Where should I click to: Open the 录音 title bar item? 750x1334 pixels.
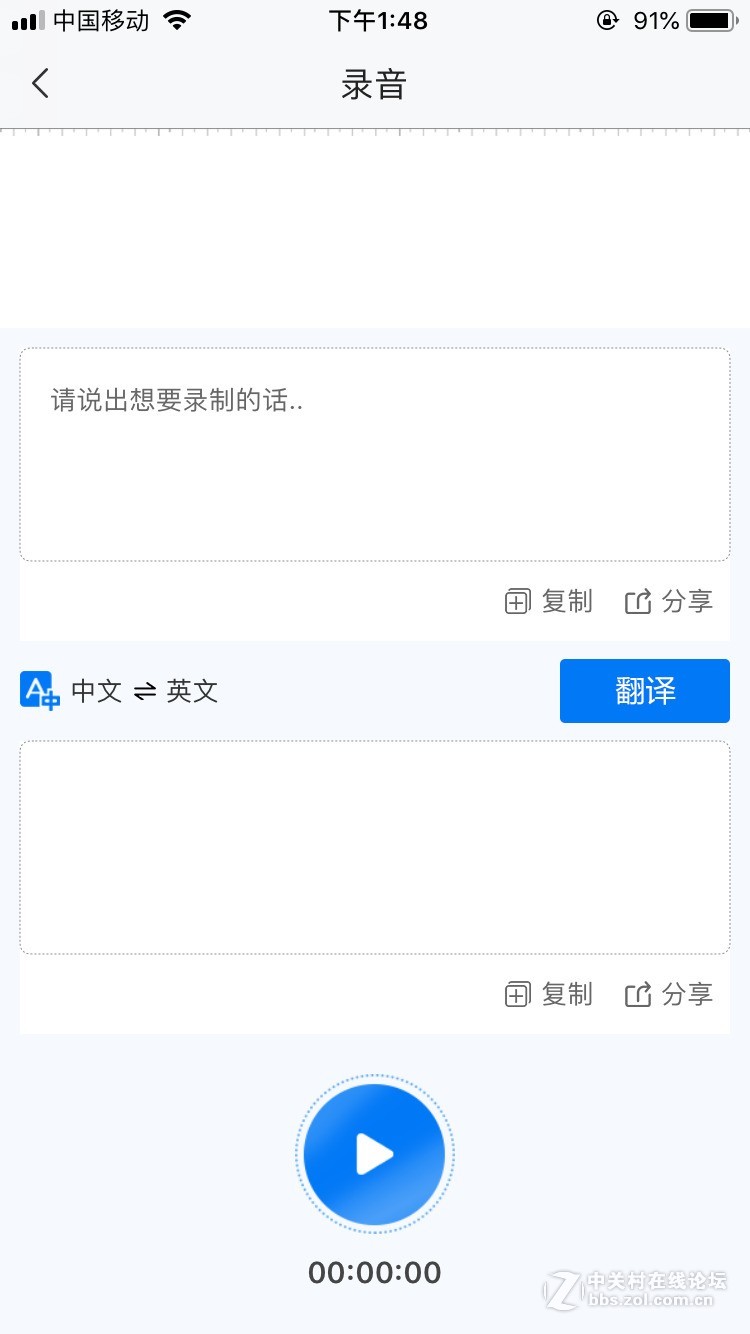pyautogui.click(x=374, y=85)
